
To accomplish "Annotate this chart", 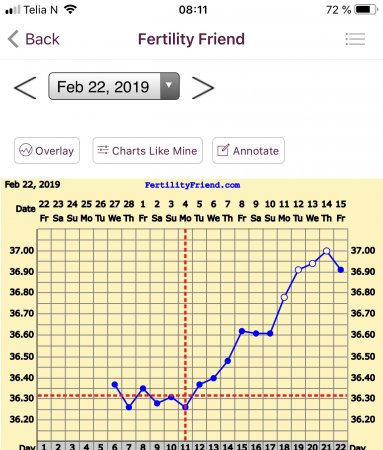I will pos(248,151).
